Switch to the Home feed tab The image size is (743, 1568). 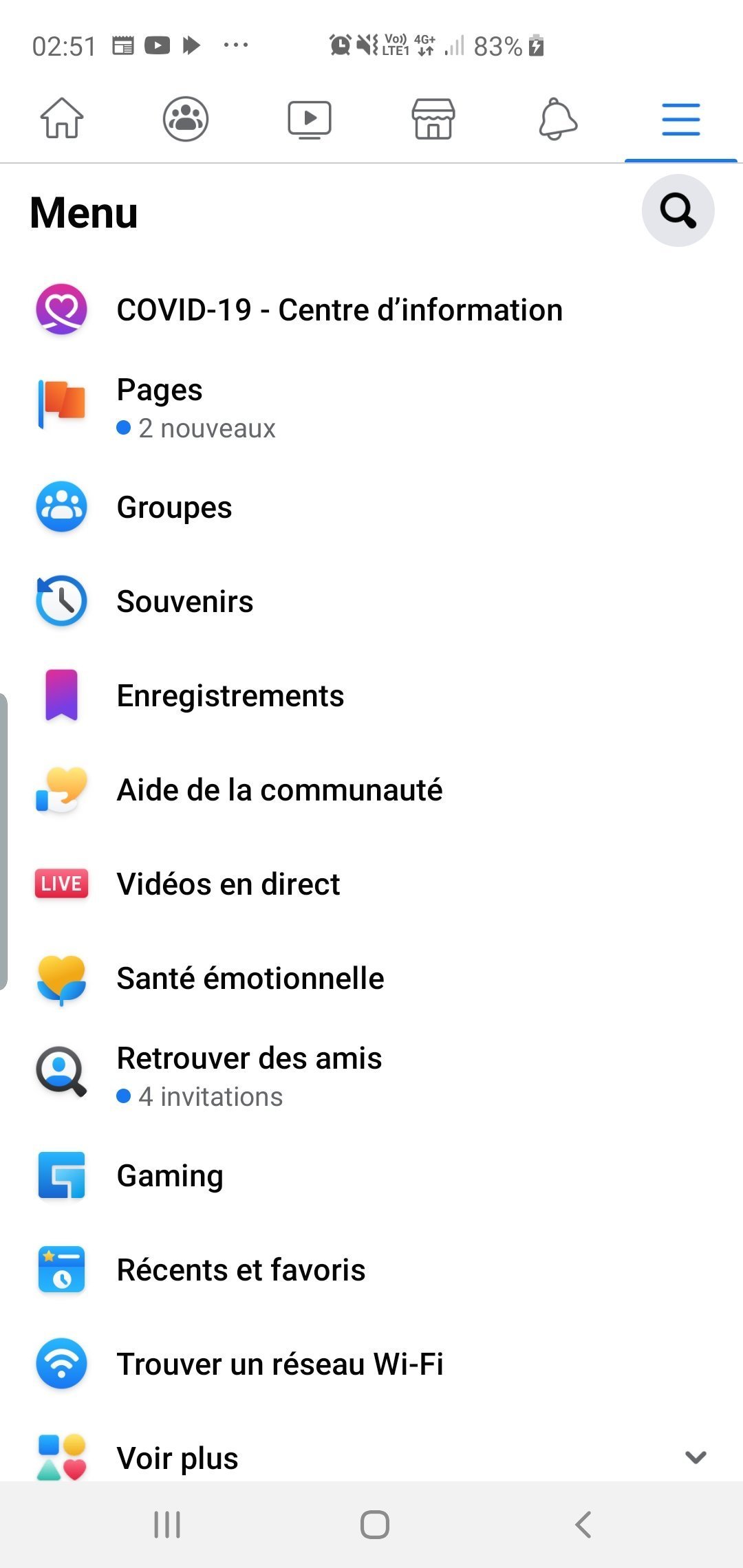[62, 118]
